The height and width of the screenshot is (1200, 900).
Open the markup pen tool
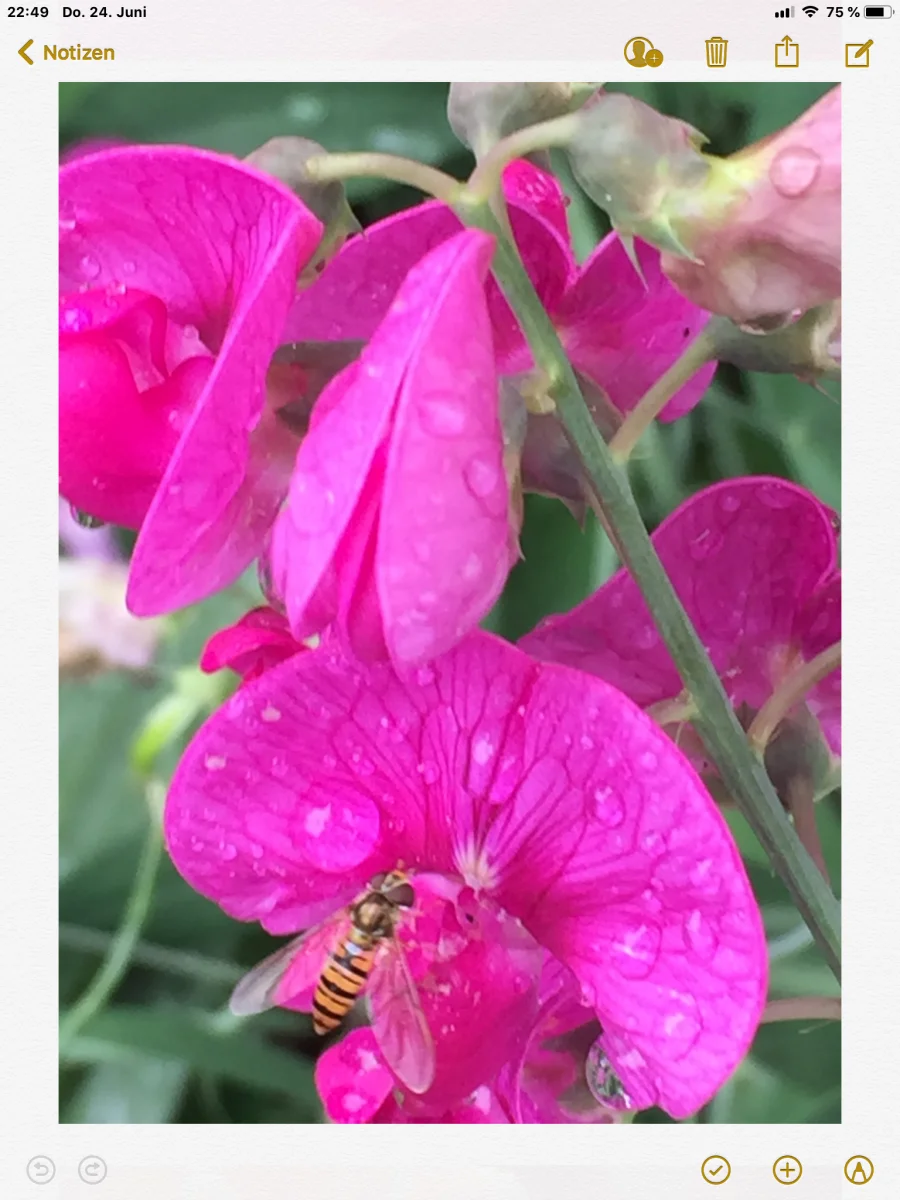[858, 1170]
